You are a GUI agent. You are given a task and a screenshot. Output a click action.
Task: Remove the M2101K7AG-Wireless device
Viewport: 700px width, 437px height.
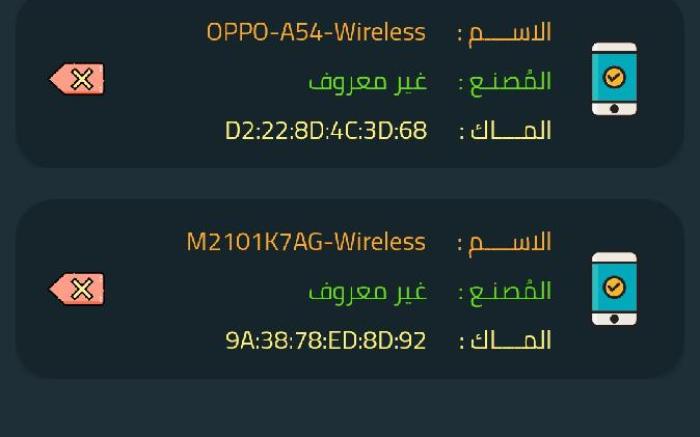click(78, 290)
